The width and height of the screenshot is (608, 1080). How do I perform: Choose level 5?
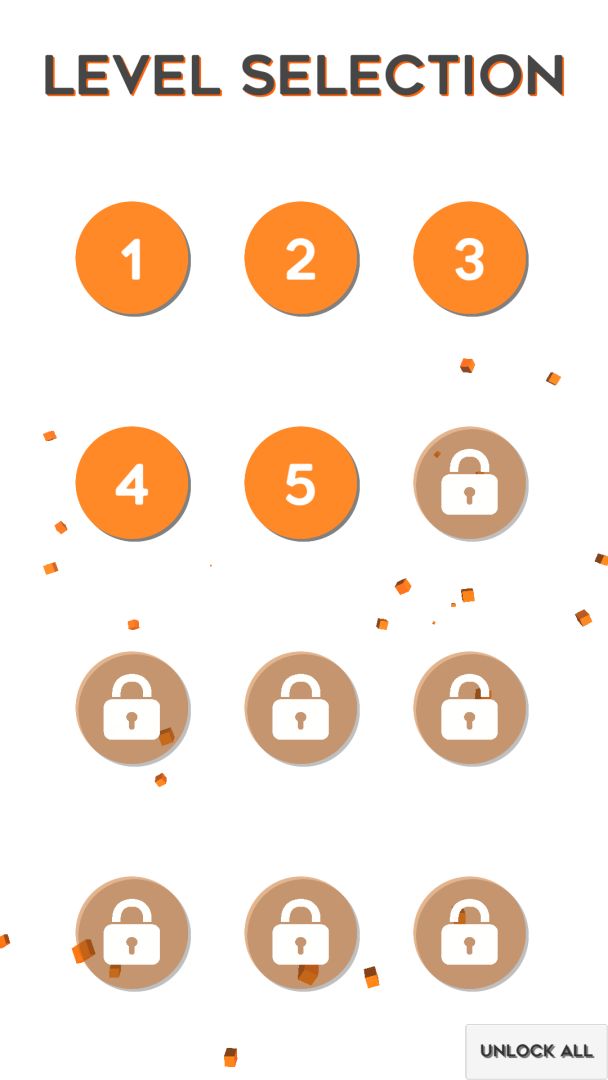301,483
